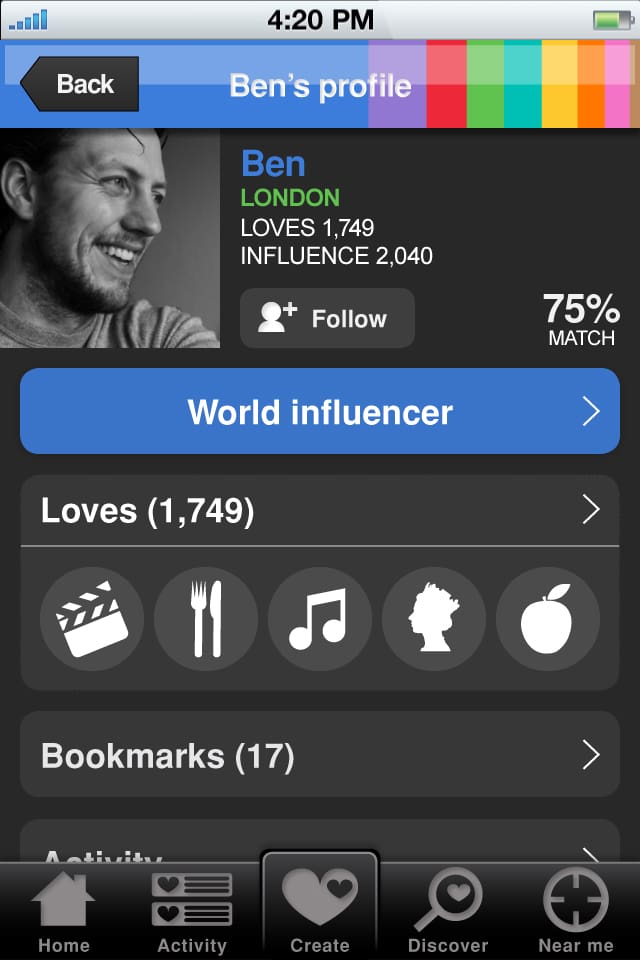Switch to the Home tab
The image size is (640, 960).
click(63, 910)
